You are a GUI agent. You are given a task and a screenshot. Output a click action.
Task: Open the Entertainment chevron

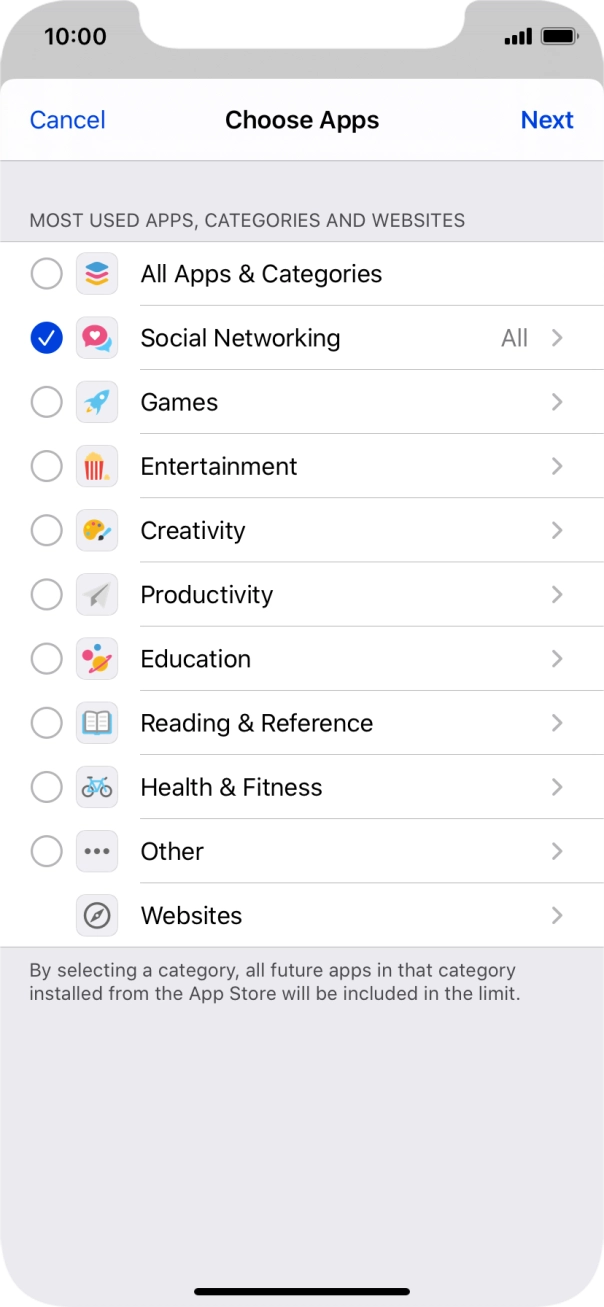pyautogui.click(x=557, y=466)
